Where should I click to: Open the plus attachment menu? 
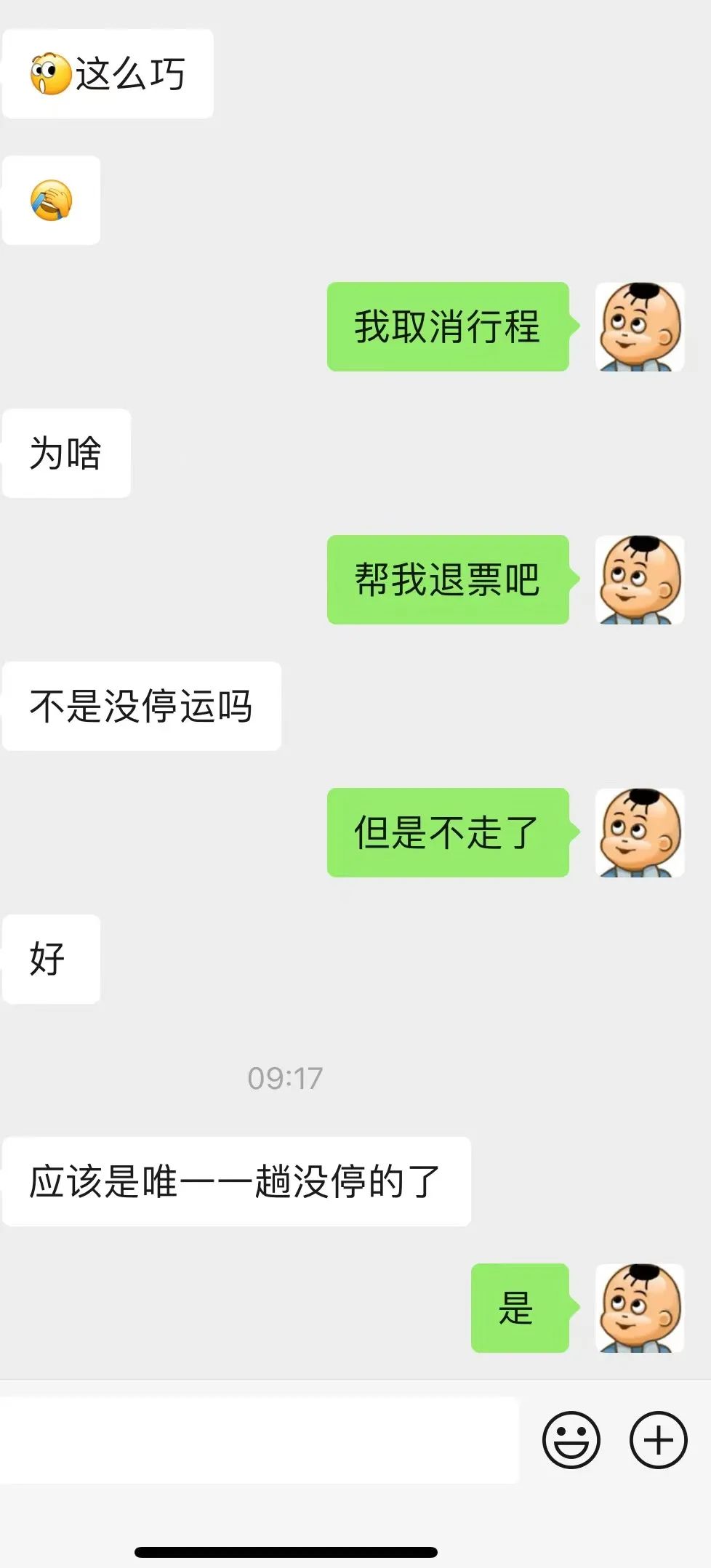(x=659, y=1440)
